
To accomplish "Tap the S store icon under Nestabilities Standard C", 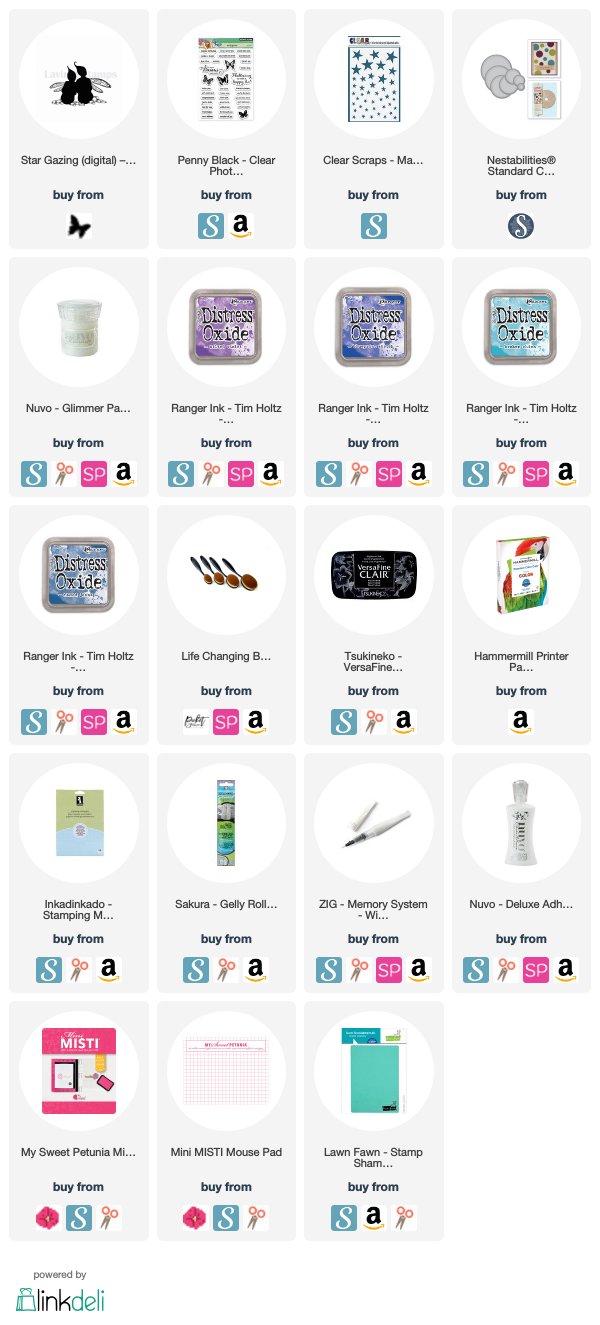I will [521, 226].
